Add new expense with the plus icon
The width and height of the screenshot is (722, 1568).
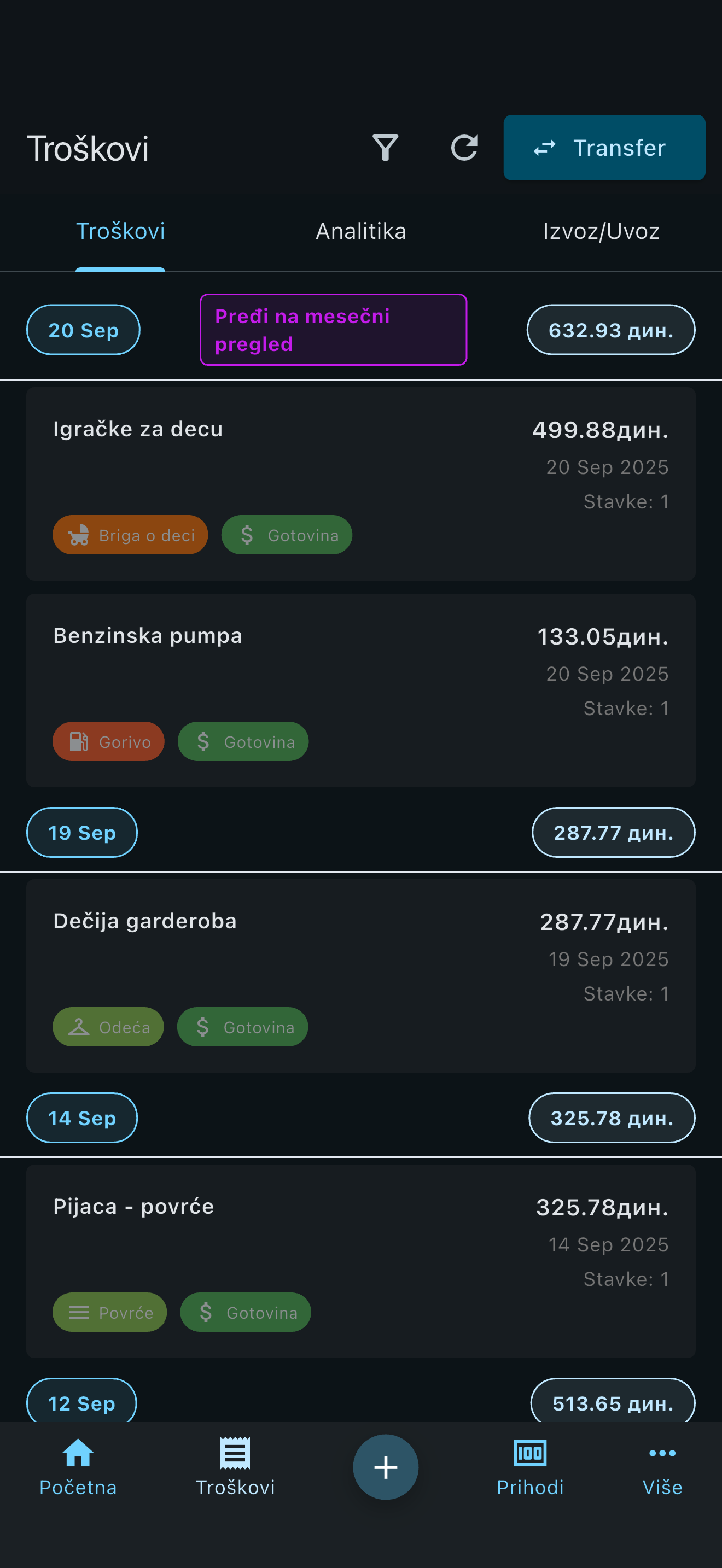pos(386,1467)
